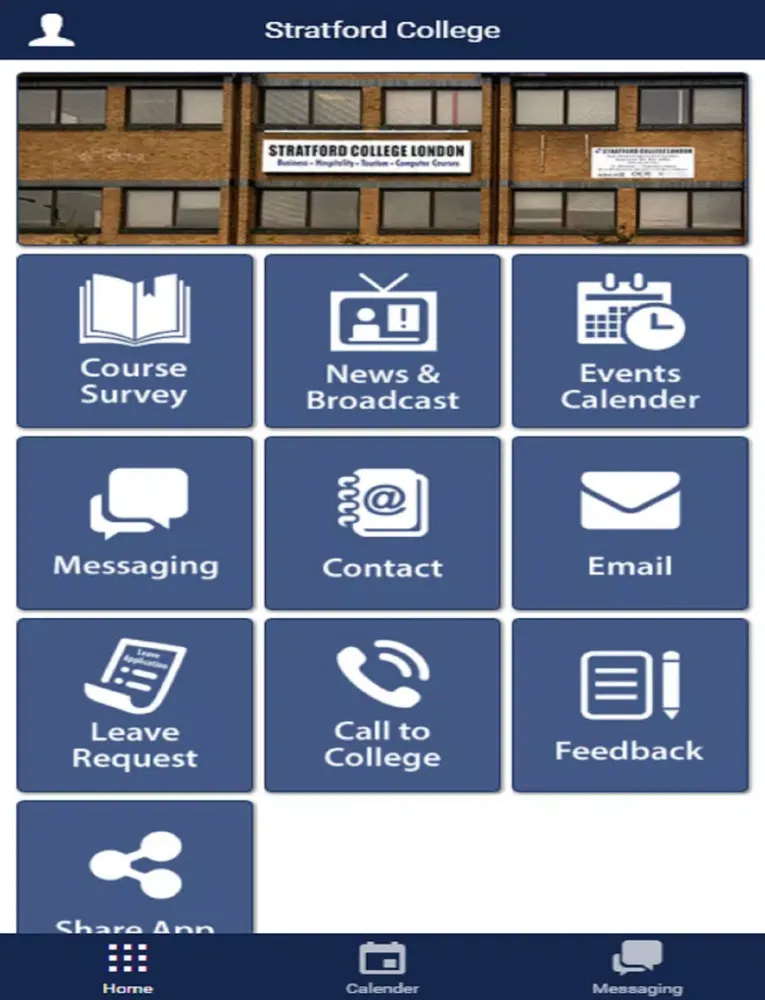The width and height of the screenshot is (765, 1000).
Task: Open the Messaging grid tile
Action: 135,523
